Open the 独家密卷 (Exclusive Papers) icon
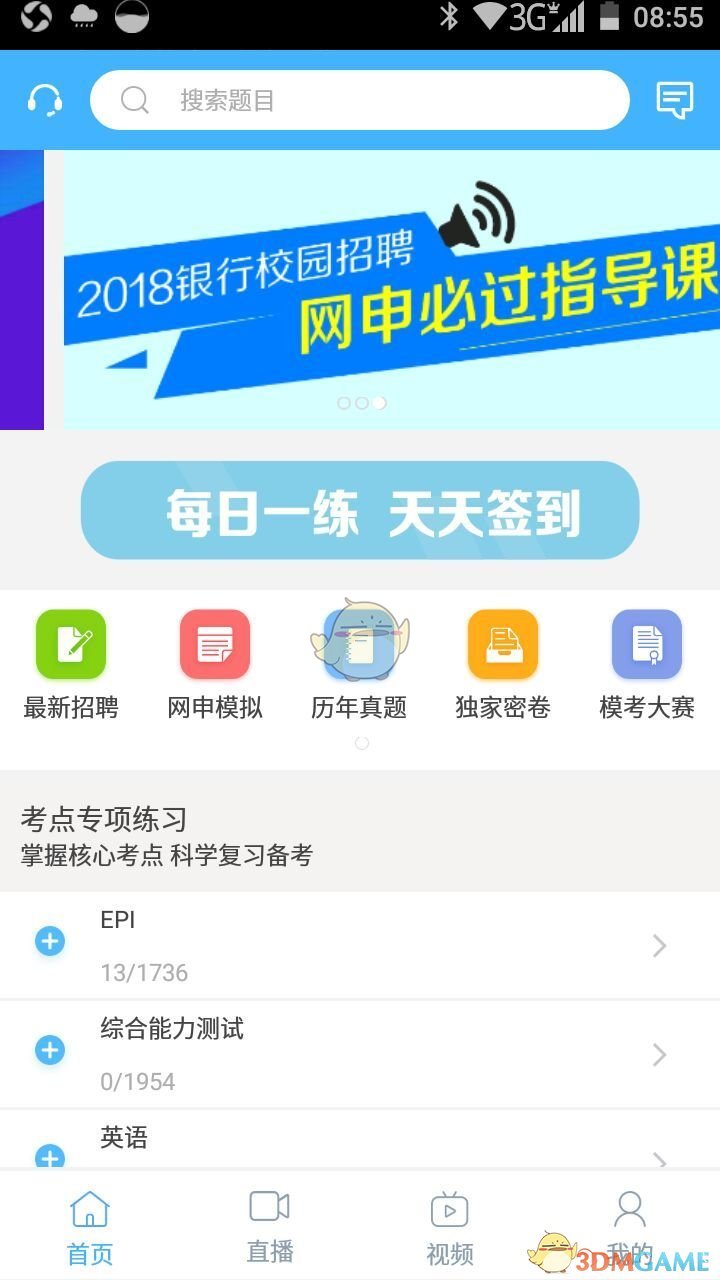Viewport: 720px width, 1280px height. coord(503,644)
